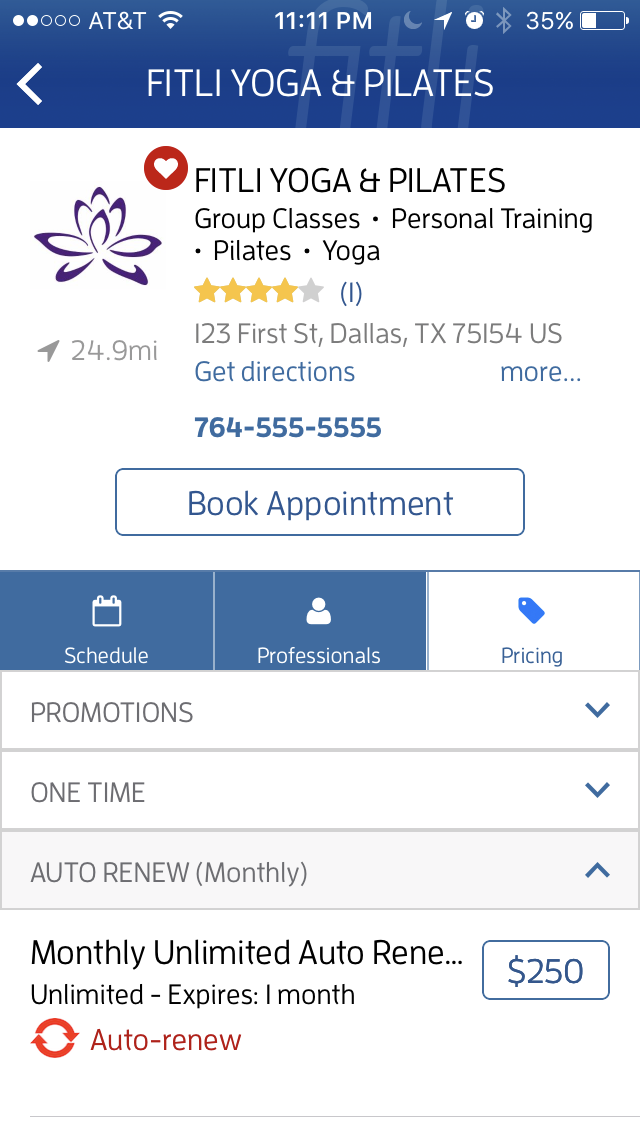The image size is (640, 1136).
Task: Open the review count link
Action: coord(351,293)
